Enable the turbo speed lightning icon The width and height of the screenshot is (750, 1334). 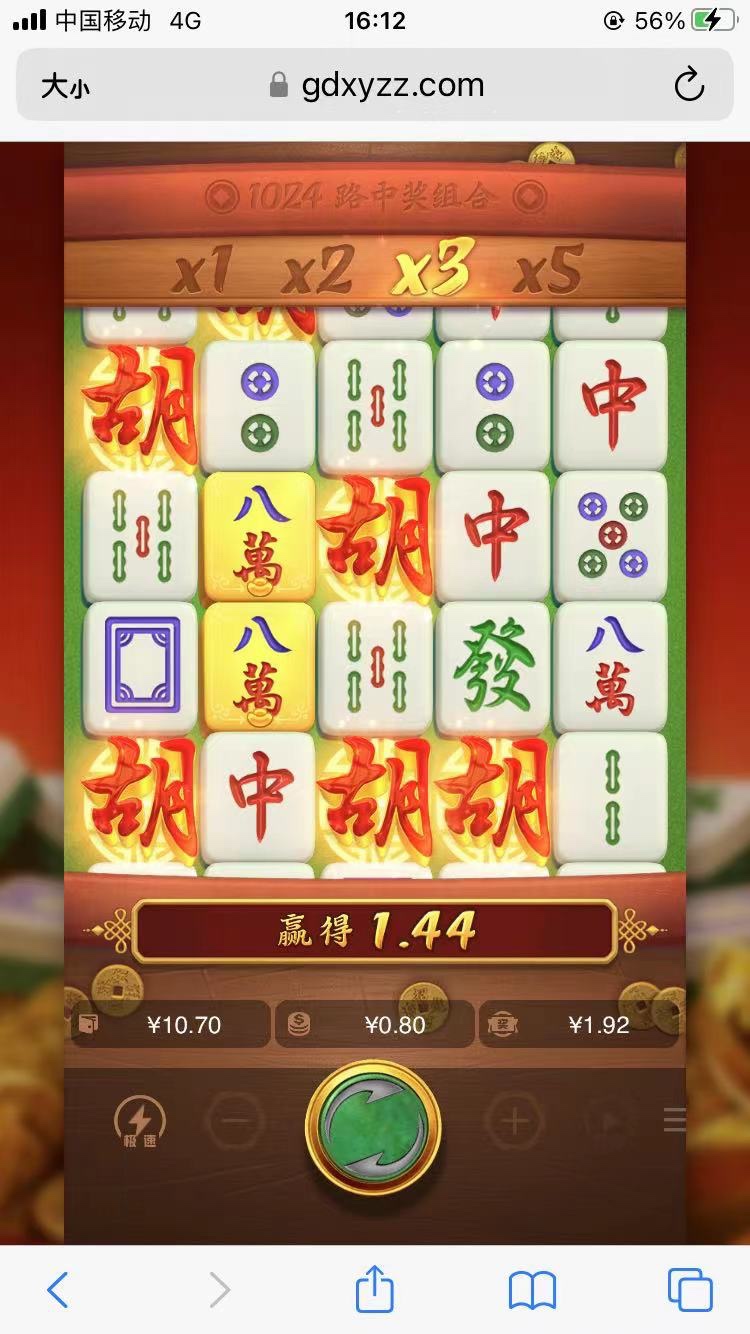[x=139, y=1122]
